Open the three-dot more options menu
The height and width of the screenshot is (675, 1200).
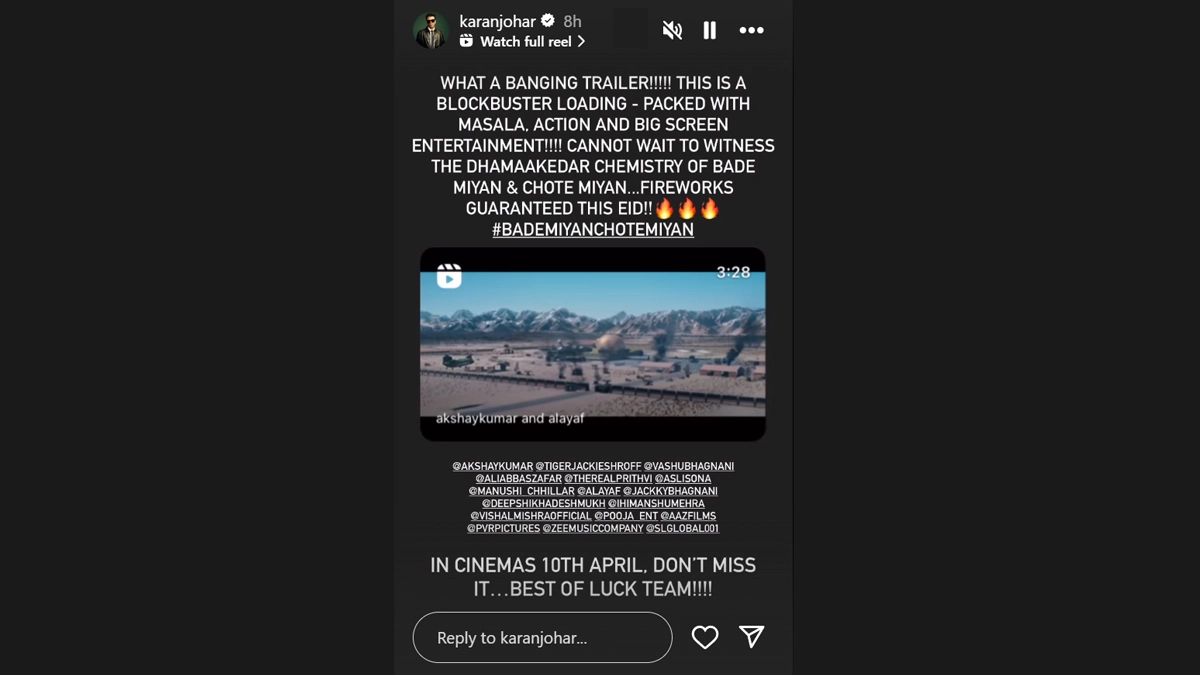pos(751,31)
